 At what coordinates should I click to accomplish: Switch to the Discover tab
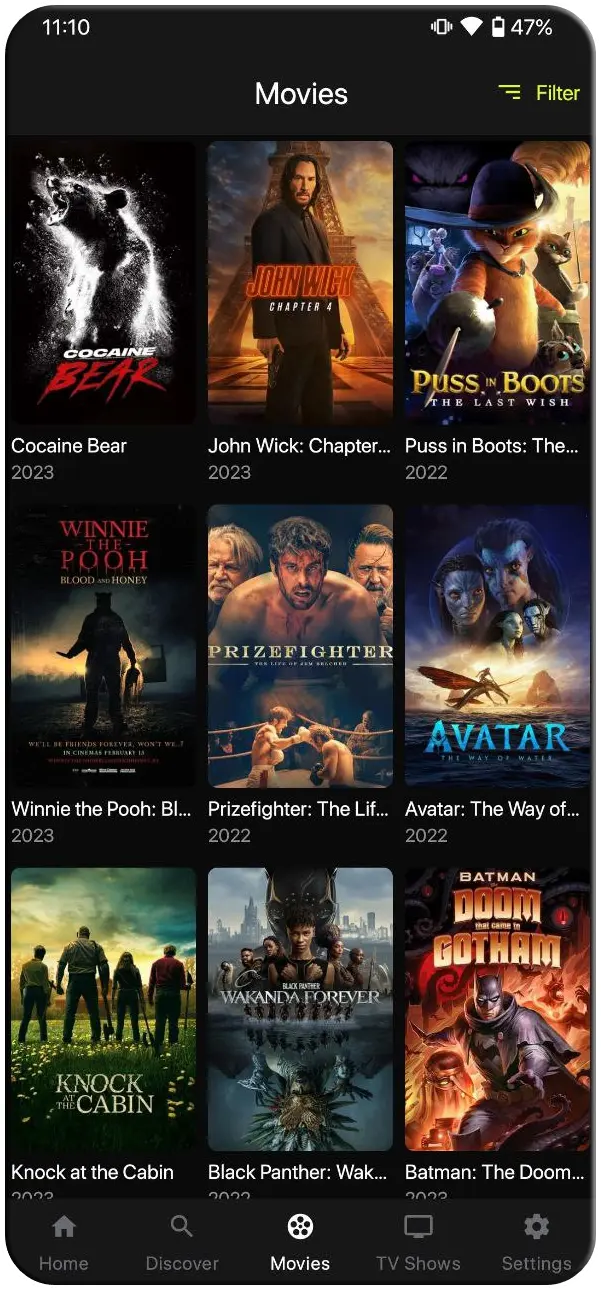(x=182, y=1243)
